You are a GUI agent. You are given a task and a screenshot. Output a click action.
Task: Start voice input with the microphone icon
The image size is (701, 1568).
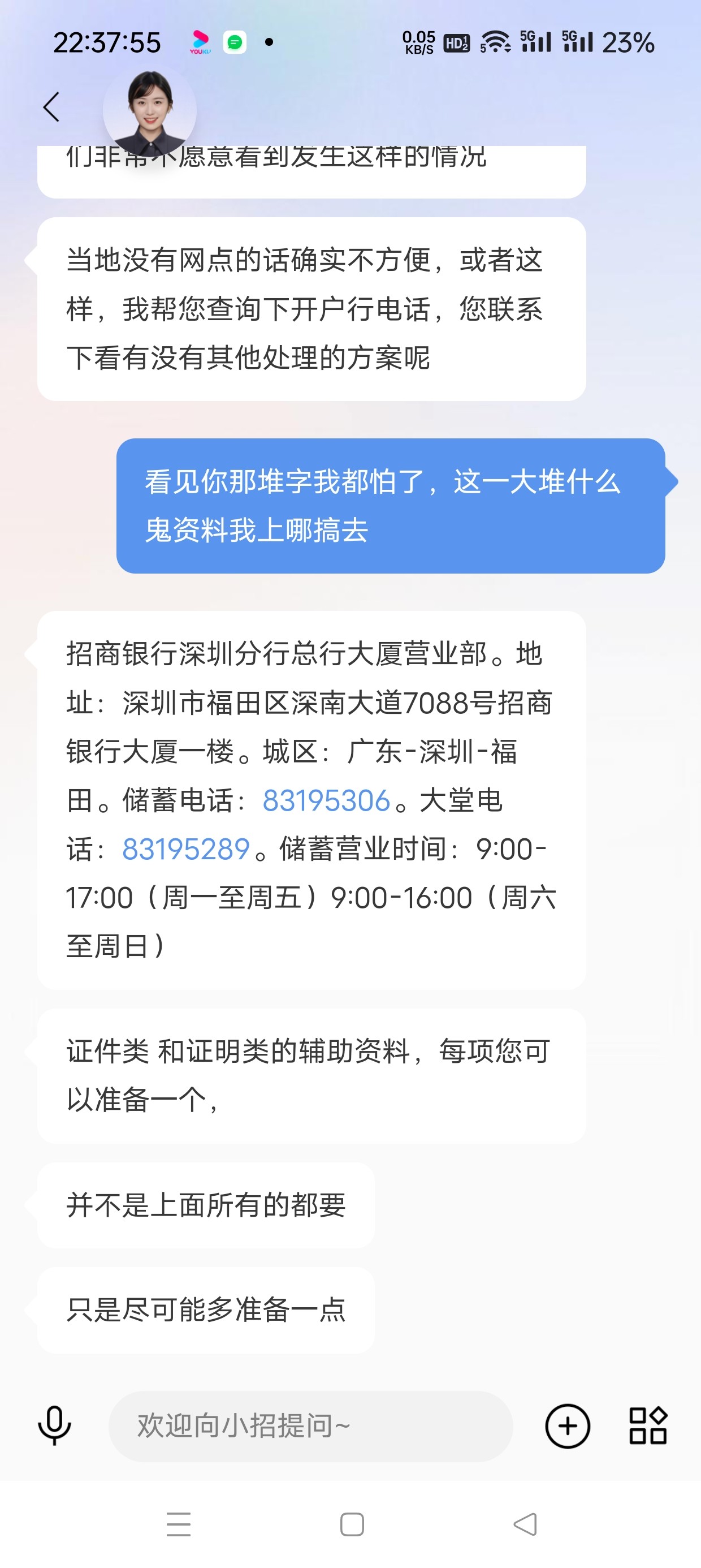tap(55, 1425)
